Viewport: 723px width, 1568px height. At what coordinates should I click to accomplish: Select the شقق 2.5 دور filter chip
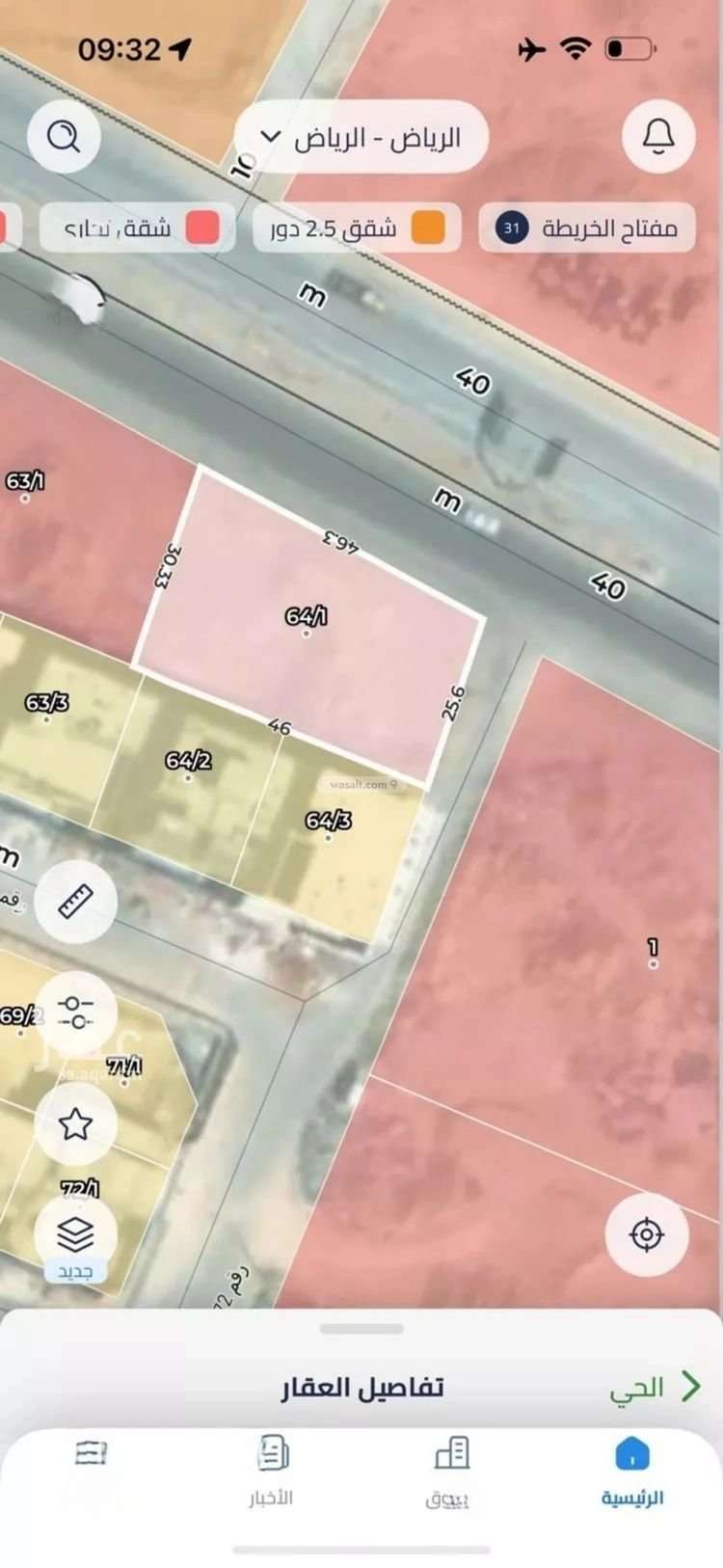pyautogui.click(x=357, y=229)
